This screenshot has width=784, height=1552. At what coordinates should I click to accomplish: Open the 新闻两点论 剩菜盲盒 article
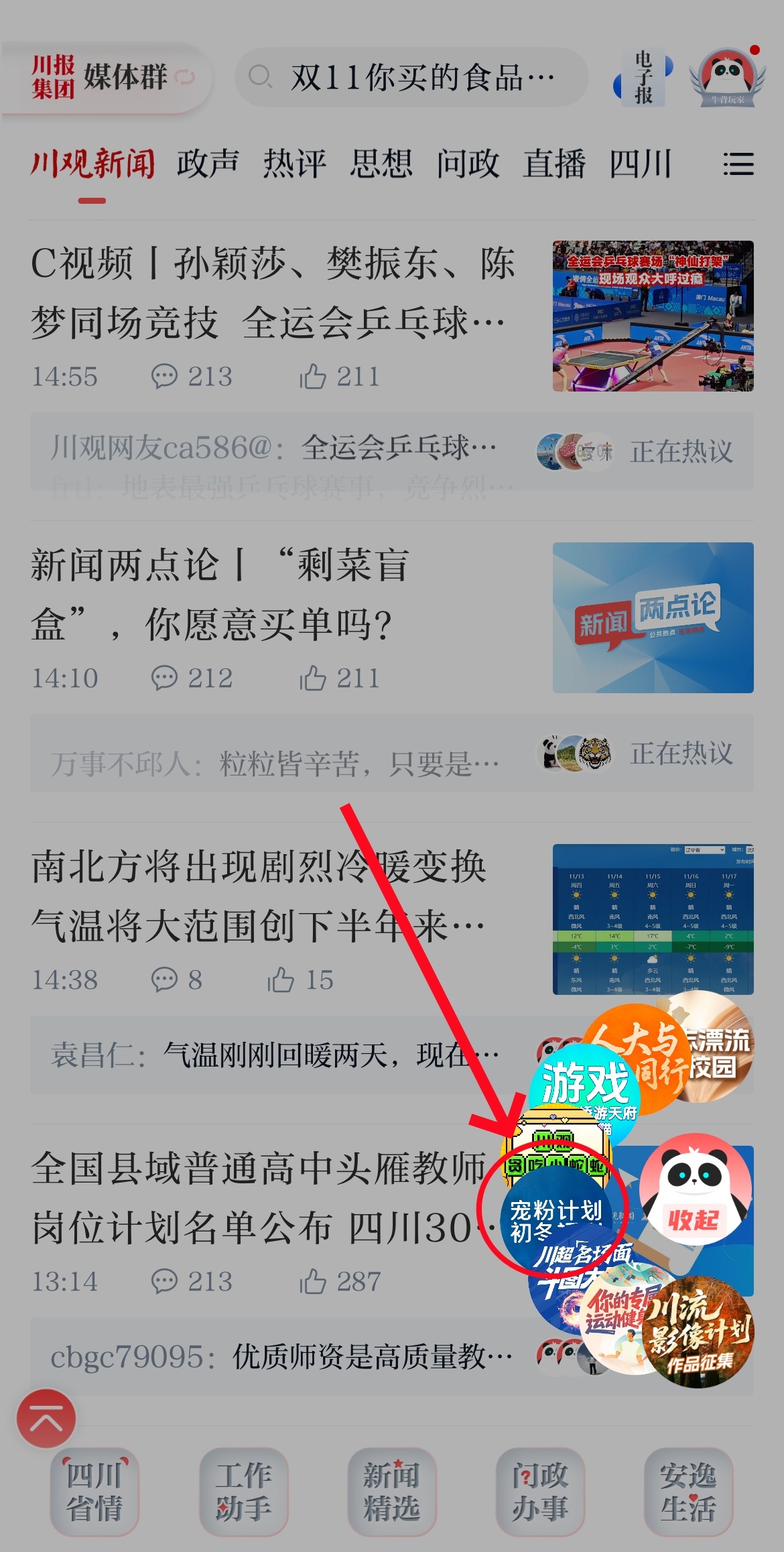coord(221,594)
